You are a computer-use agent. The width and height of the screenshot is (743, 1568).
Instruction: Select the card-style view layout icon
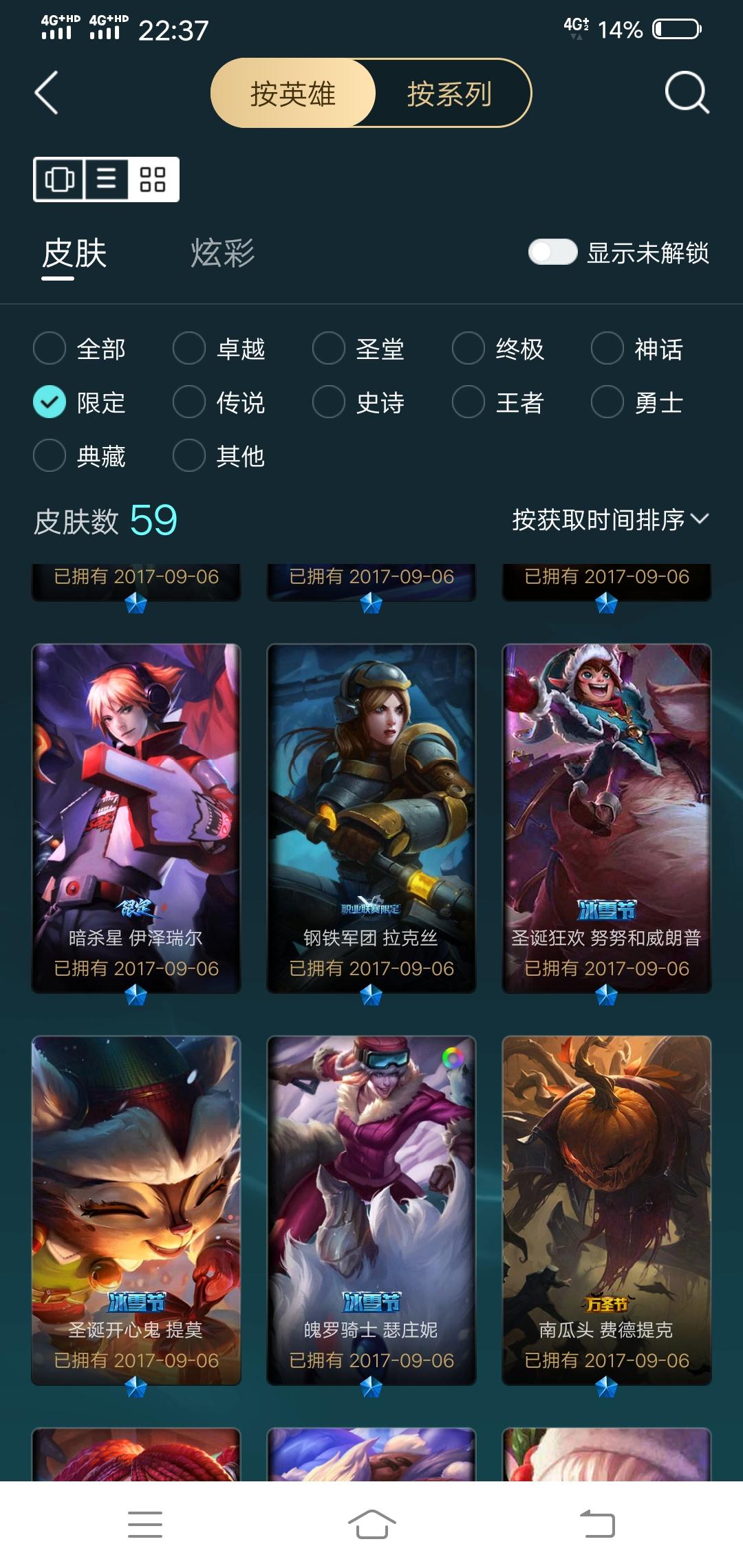58,180
